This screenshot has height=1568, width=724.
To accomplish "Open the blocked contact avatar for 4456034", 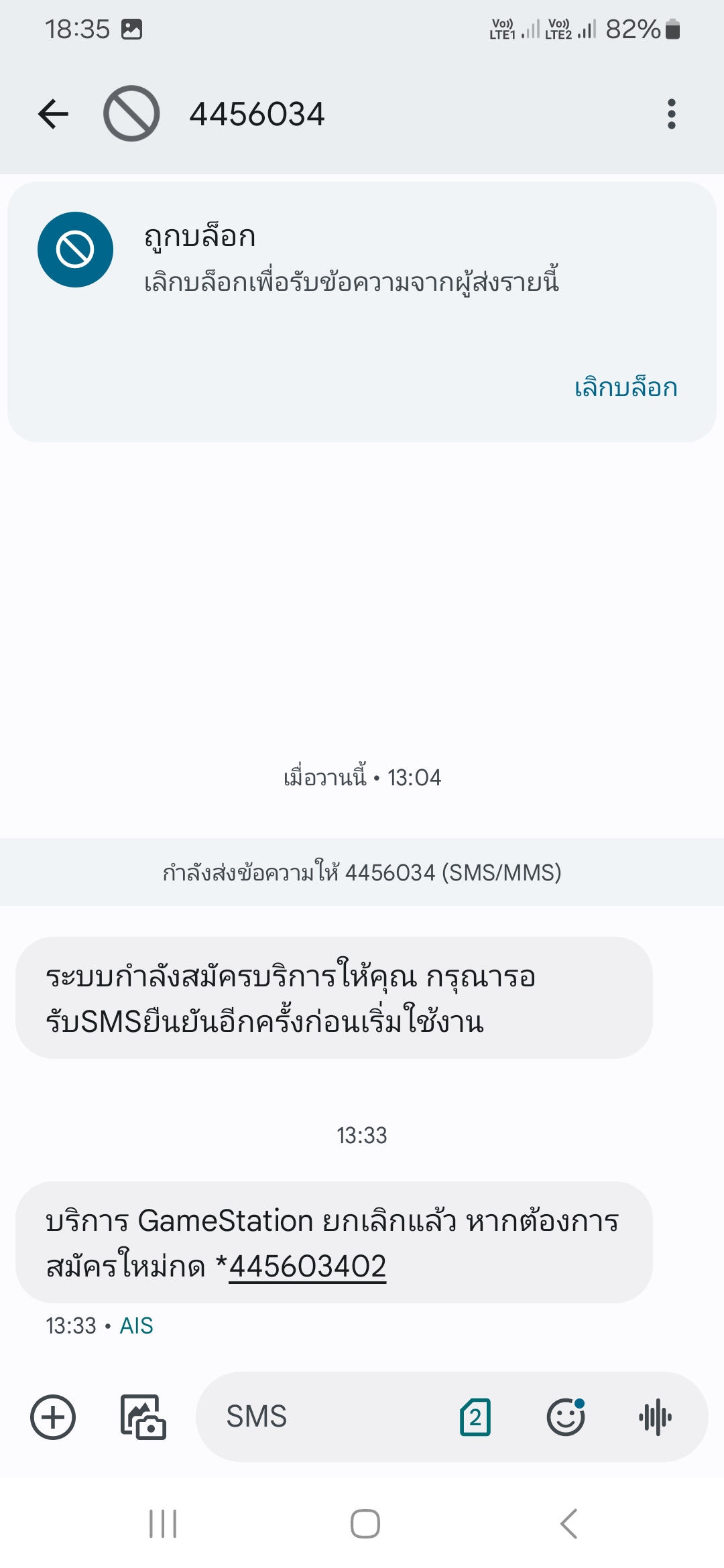I will (x=131, y=113).
